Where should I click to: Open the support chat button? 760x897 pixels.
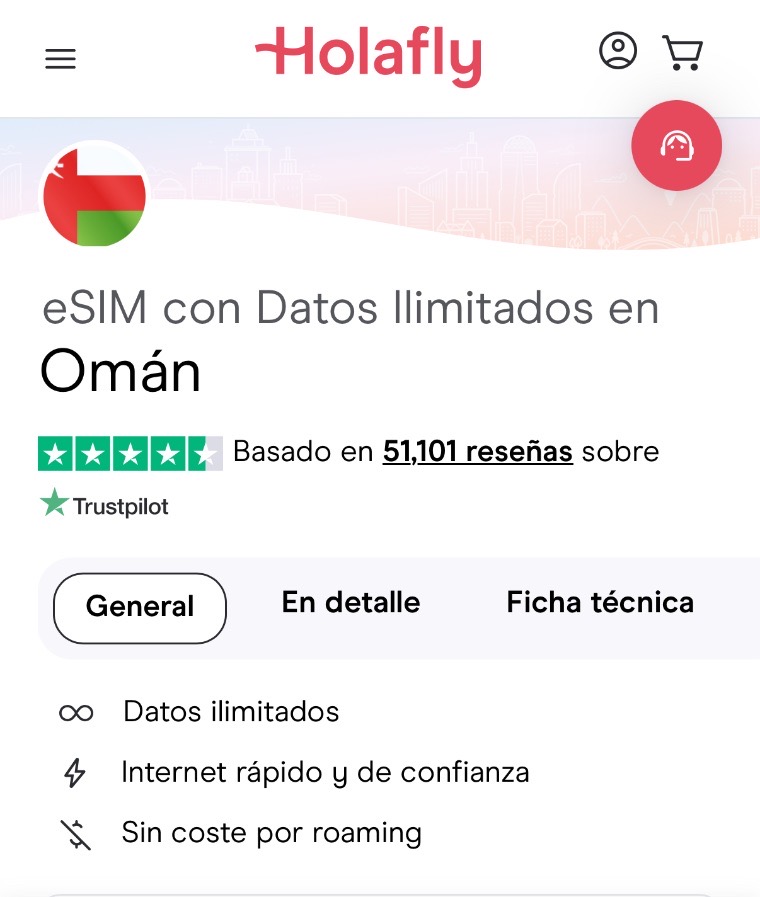click(x=677, y=145)
